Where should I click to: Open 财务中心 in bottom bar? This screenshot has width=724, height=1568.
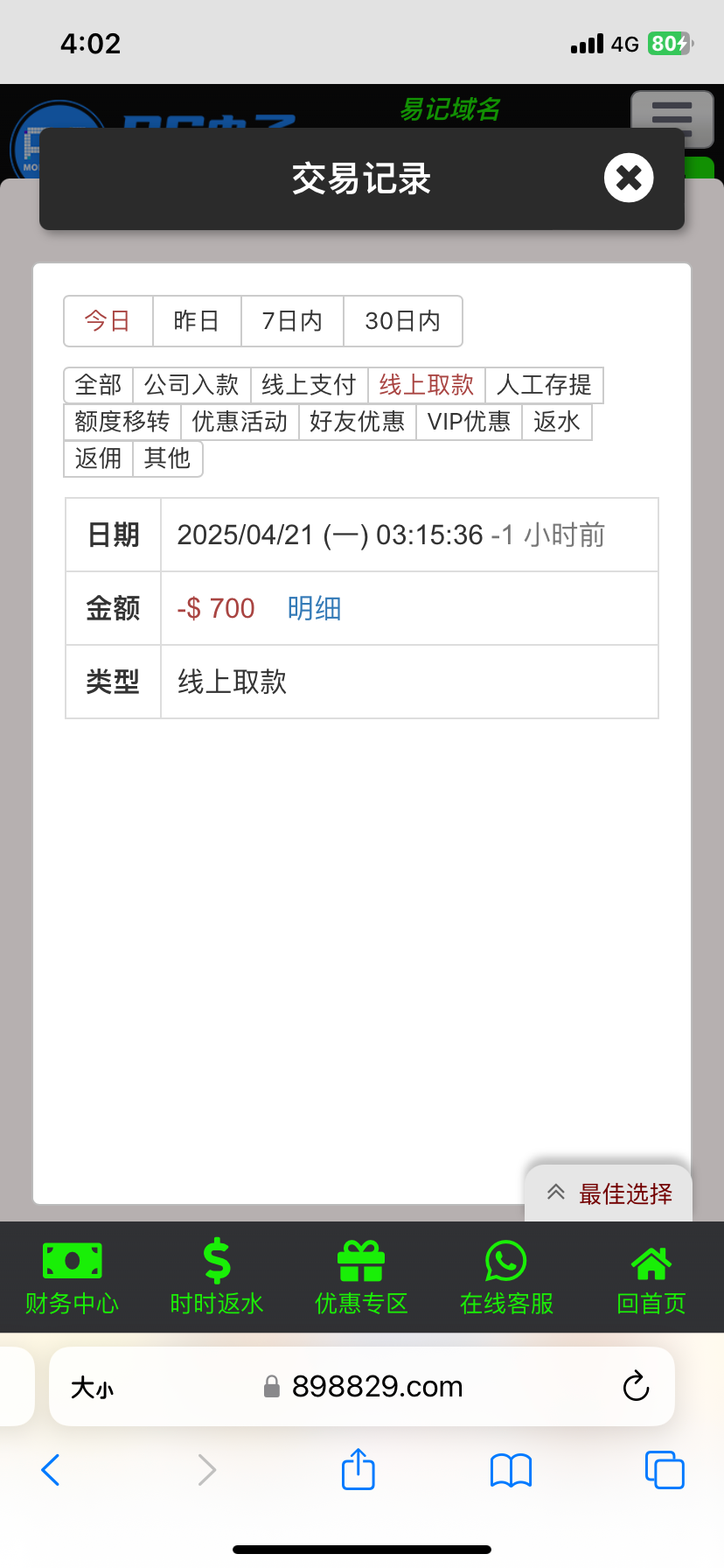click(72, 1278)
